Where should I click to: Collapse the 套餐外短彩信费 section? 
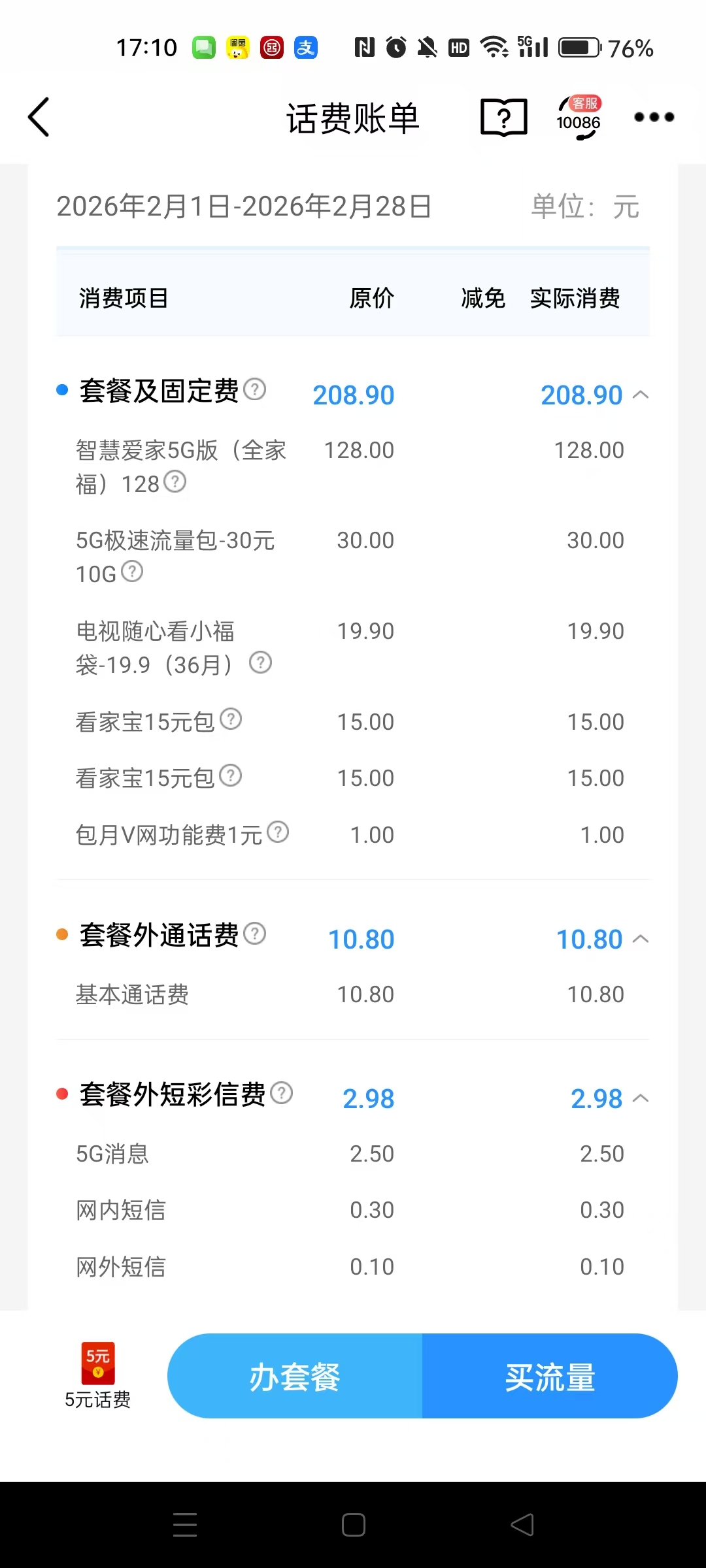641,1098
